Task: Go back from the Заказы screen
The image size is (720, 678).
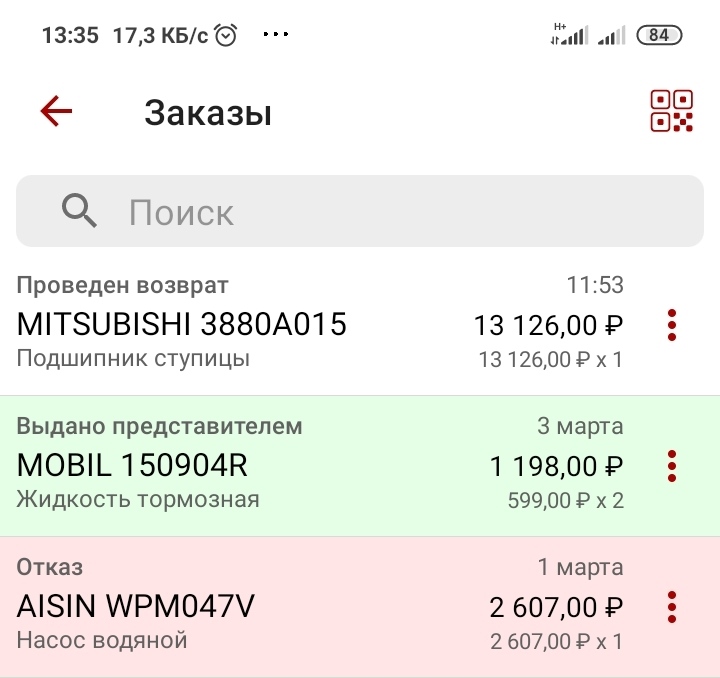Action: coord(57,111)
